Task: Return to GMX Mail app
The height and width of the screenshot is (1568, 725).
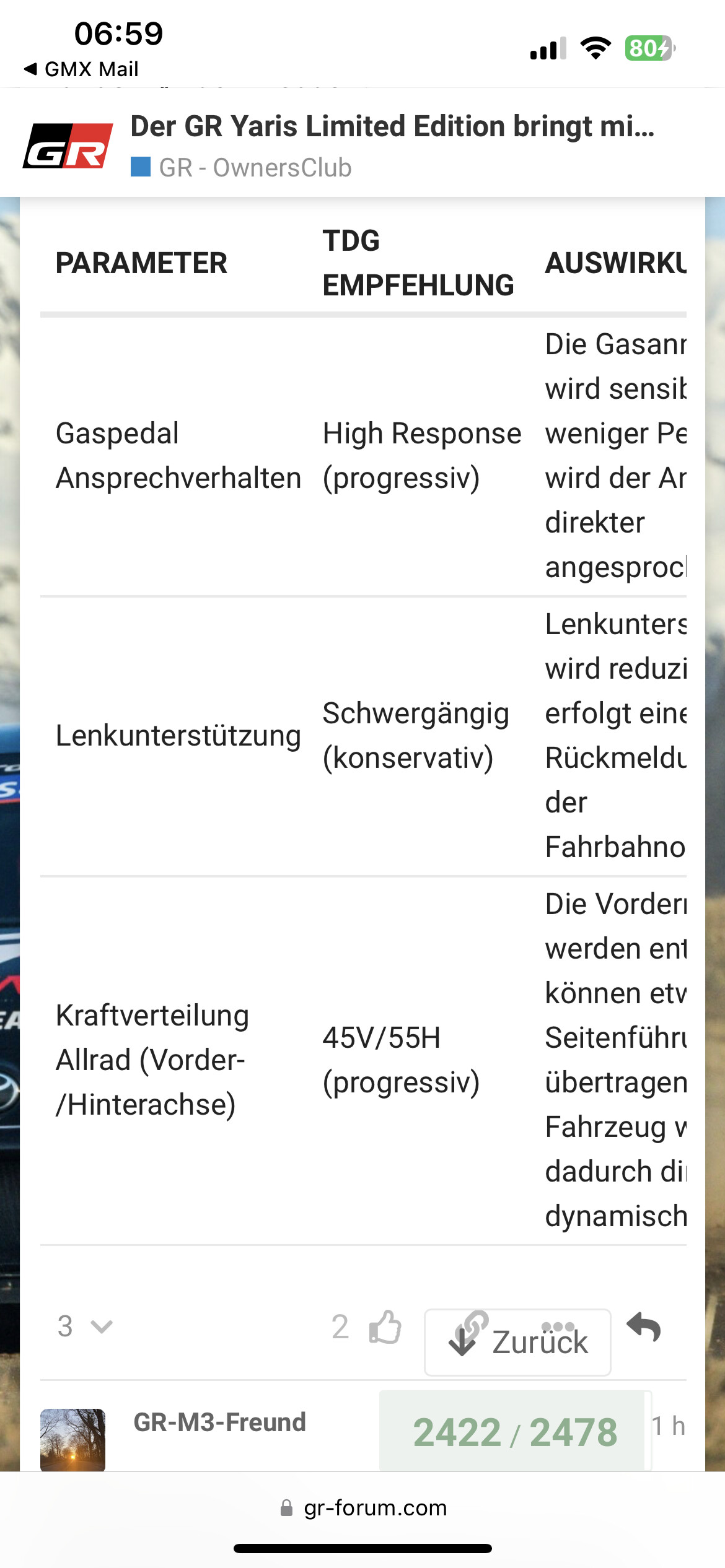Action: click(81, 69)
